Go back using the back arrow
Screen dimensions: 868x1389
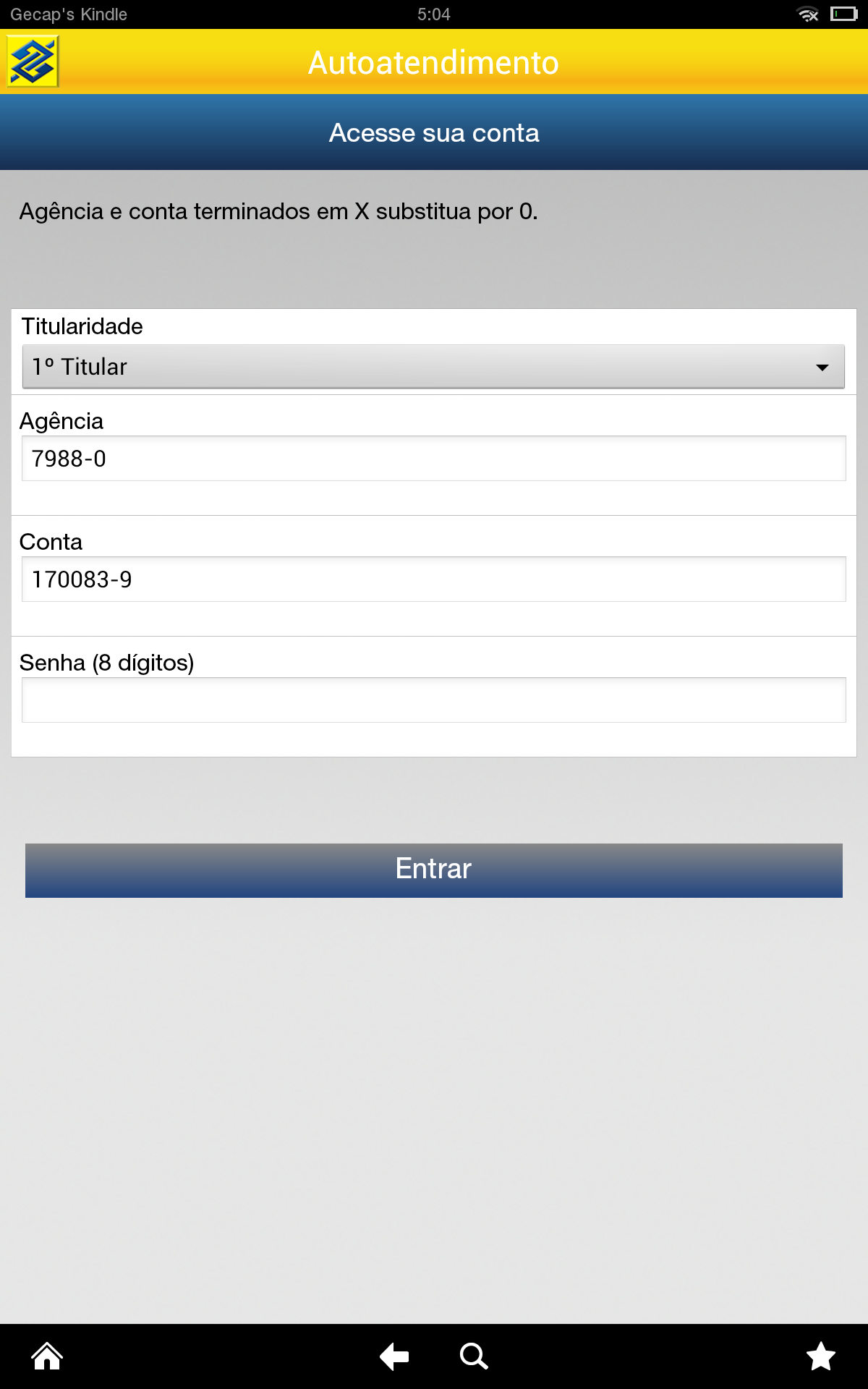394,1356
